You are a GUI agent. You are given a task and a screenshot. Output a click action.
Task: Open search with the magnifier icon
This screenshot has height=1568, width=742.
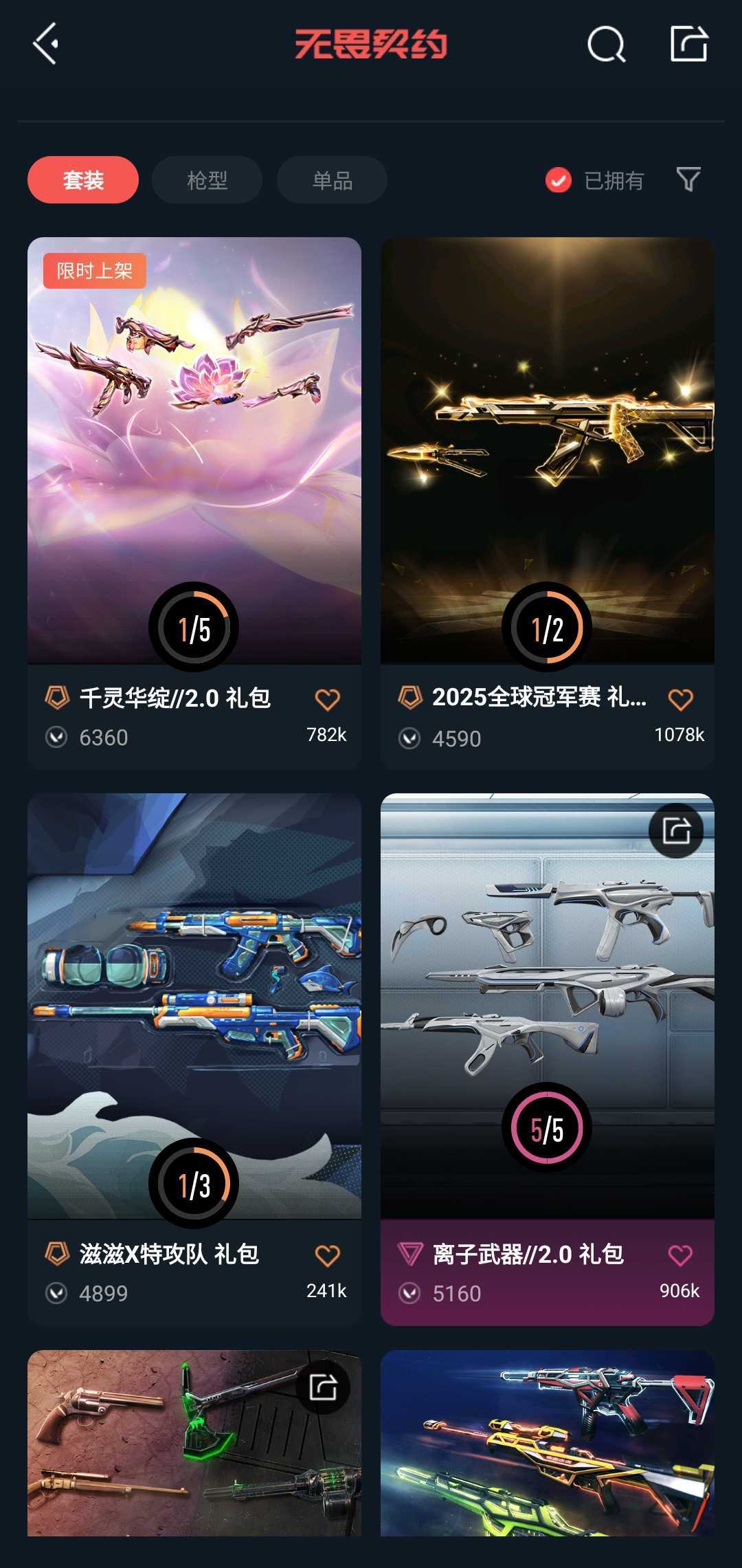[x=606, y=46]
